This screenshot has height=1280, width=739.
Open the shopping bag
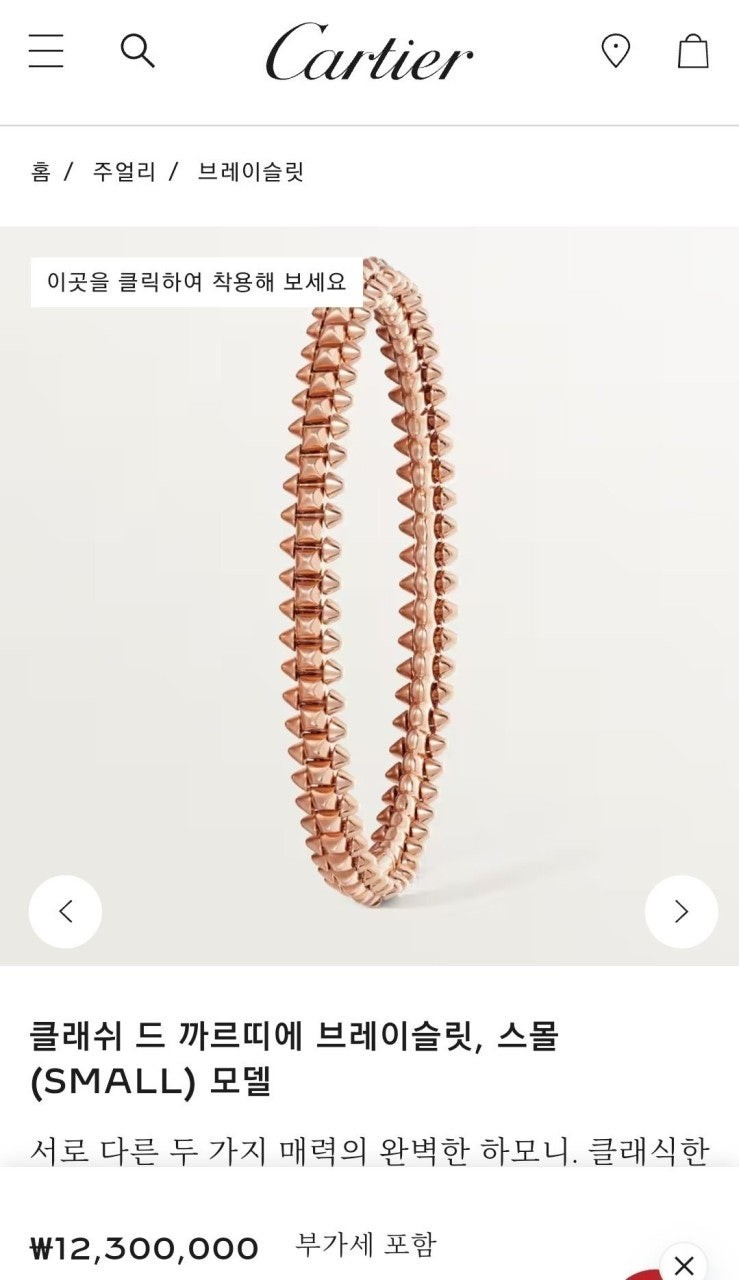[693, 51]
